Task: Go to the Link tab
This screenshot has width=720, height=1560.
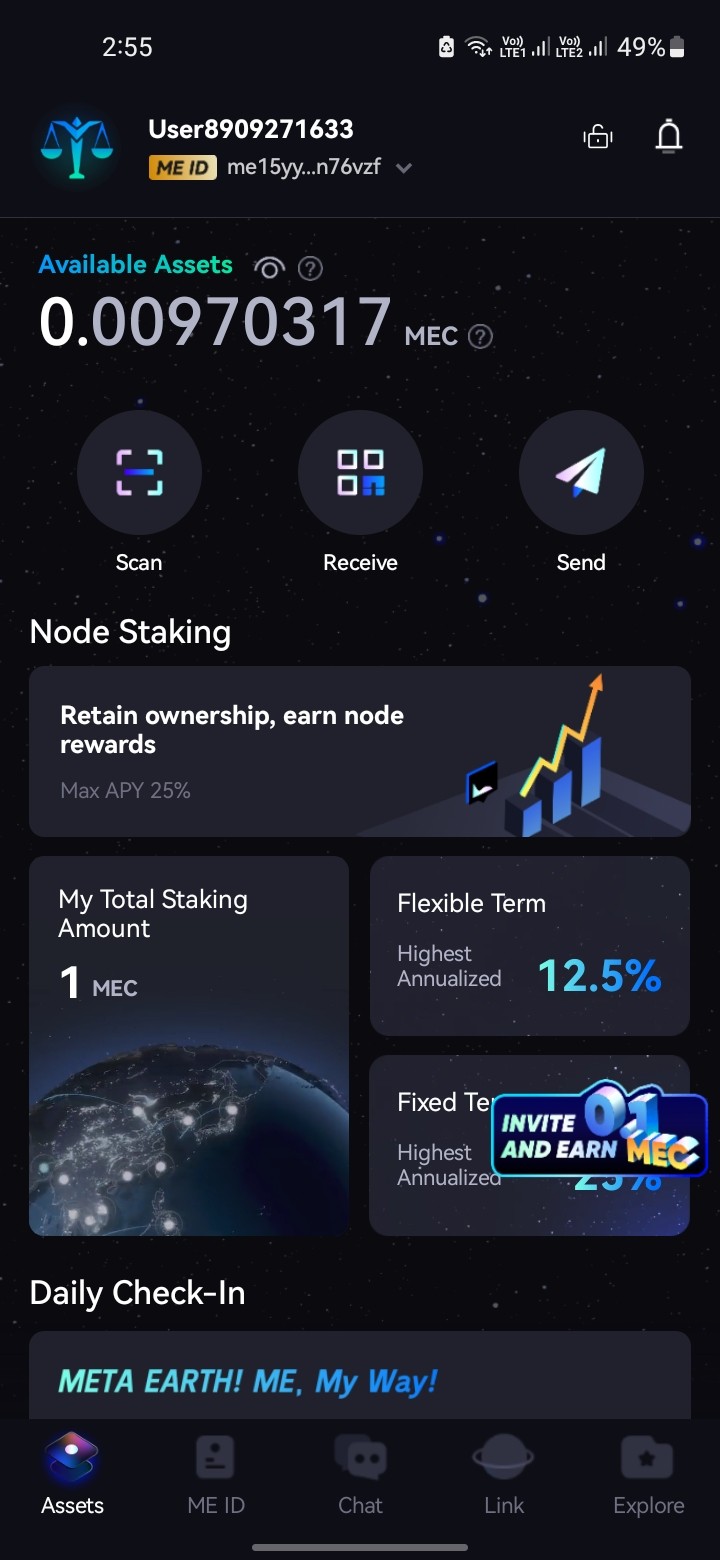Action: click(x=504, y=1476)
